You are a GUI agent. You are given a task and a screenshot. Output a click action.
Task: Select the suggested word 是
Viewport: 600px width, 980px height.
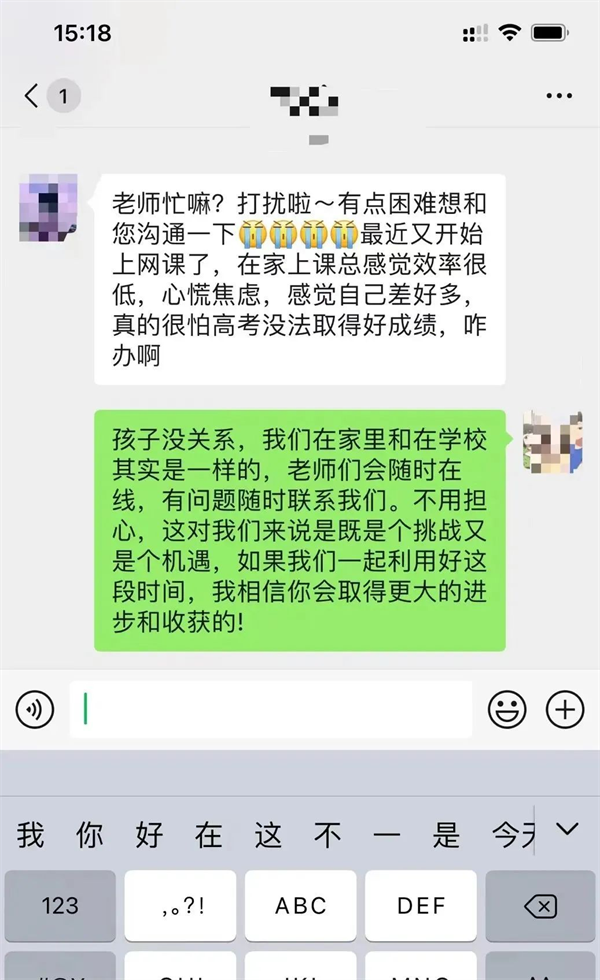446,833
